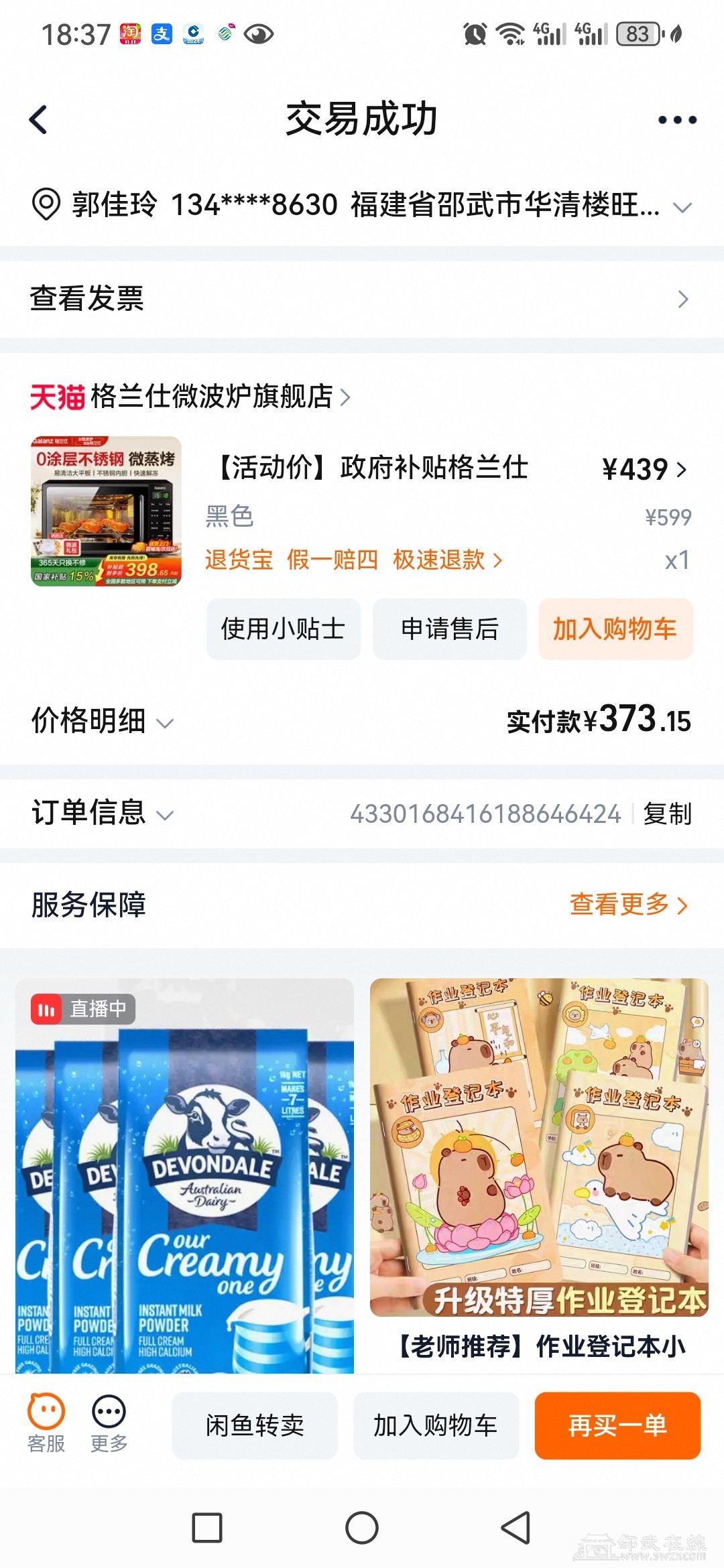Go to the system home screen

362,1528
